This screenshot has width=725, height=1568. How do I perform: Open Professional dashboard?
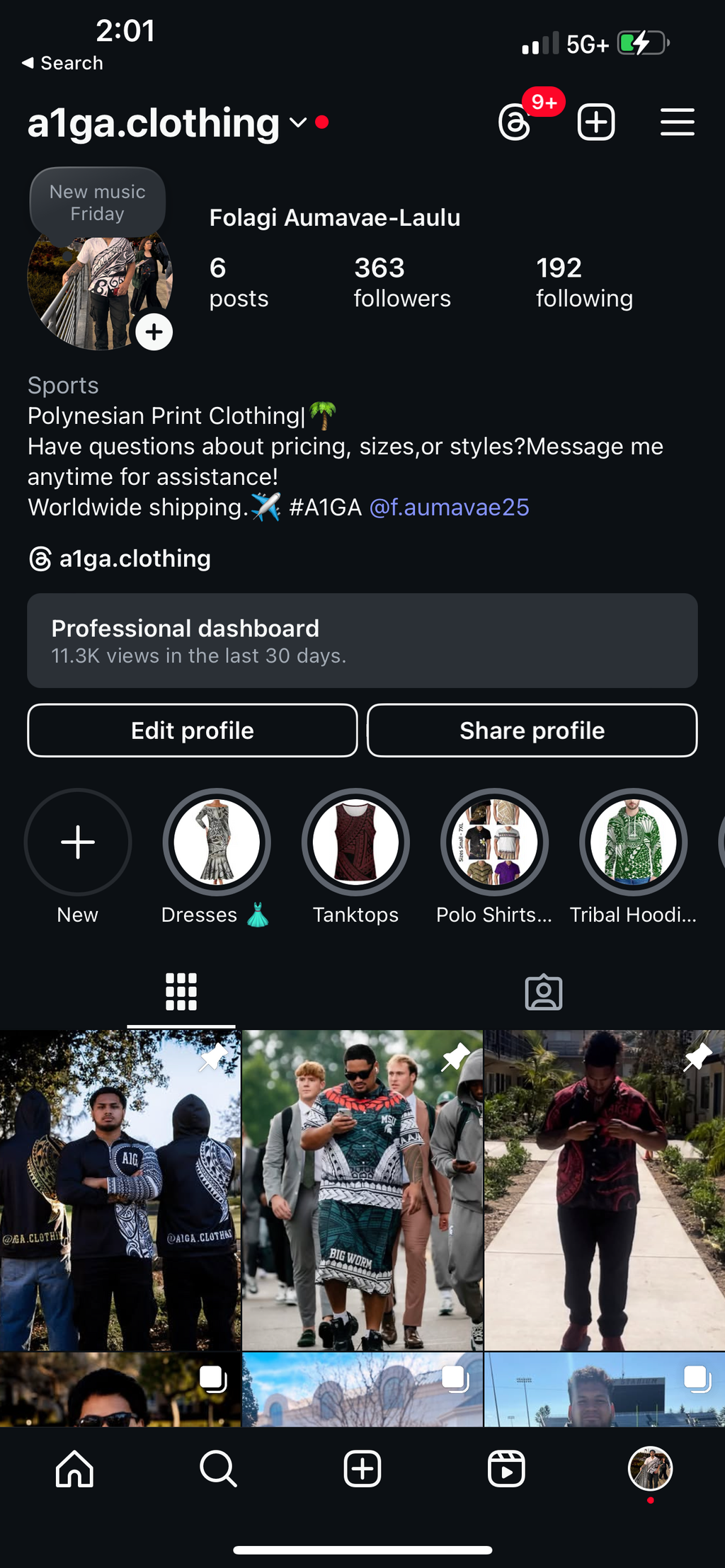362,641
